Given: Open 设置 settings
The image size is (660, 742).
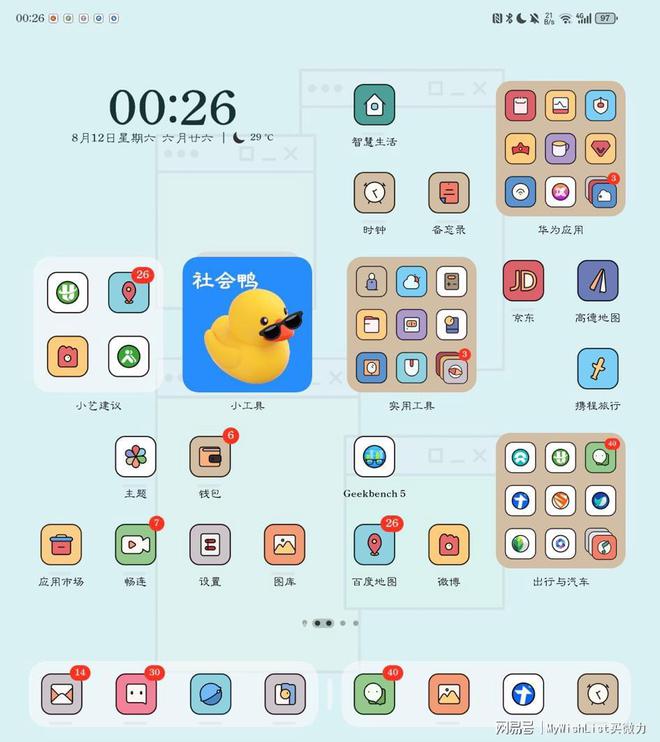Looking at the screenshot, I should tap(210, 544).
